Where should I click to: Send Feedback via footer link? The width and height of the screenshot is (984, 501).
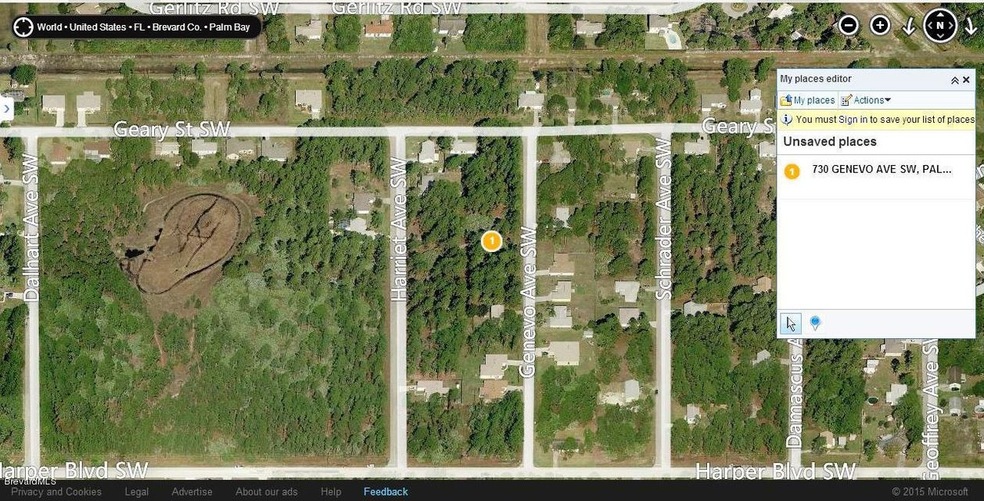(x=385, y=492)
